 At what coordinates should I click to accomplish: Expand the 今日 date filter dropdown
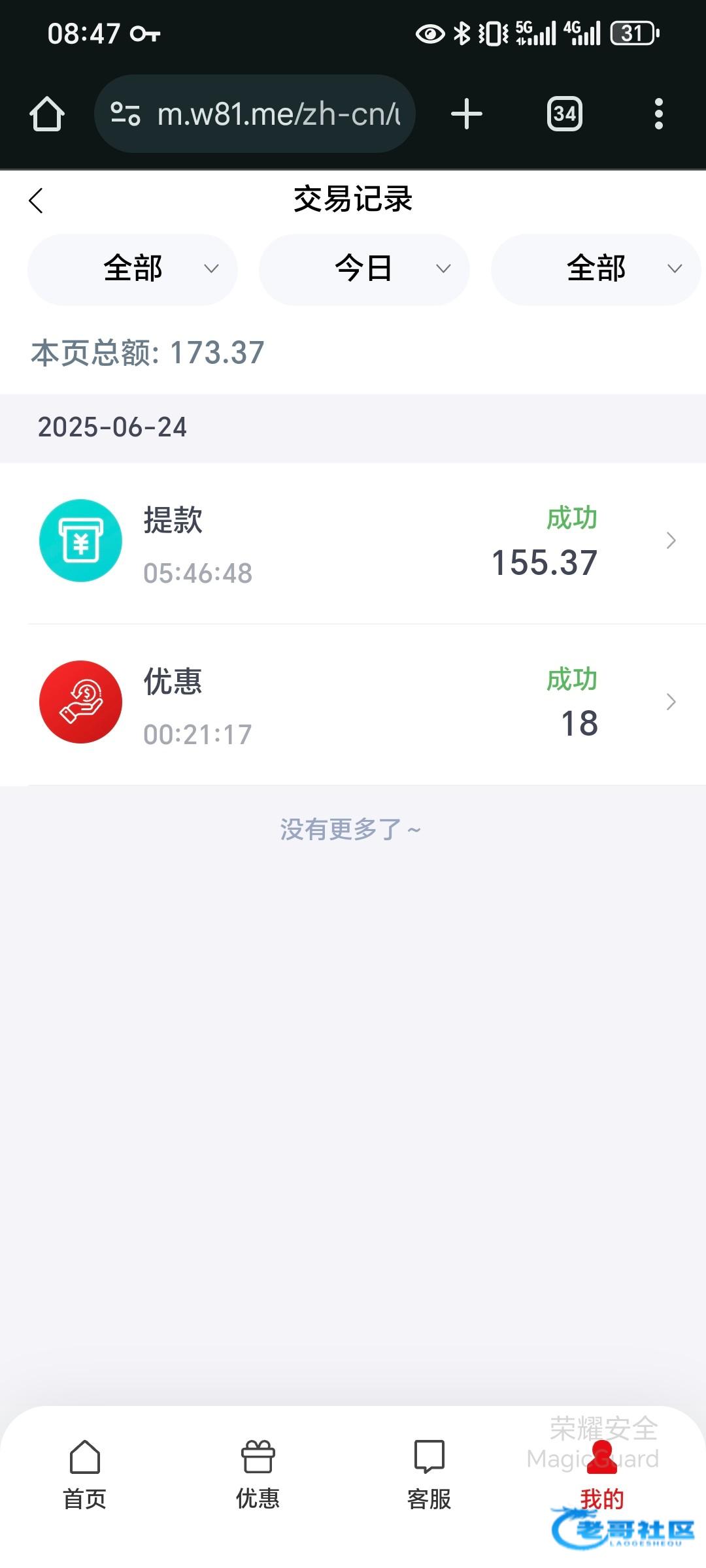click(364, 269)
